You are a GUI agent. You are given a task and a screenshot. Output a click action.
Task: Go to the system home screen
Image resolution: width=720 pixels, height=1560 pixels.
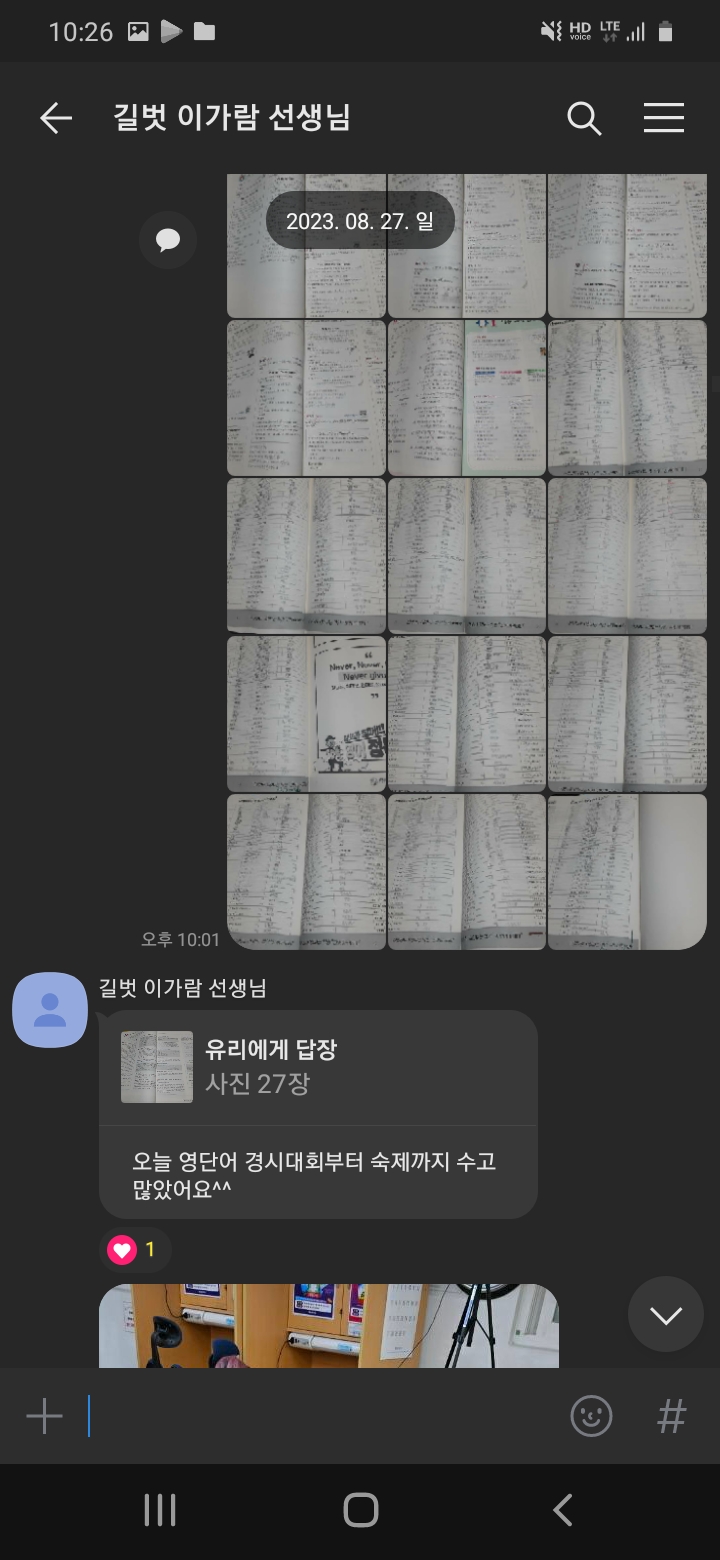click(x=360, y=1510)
